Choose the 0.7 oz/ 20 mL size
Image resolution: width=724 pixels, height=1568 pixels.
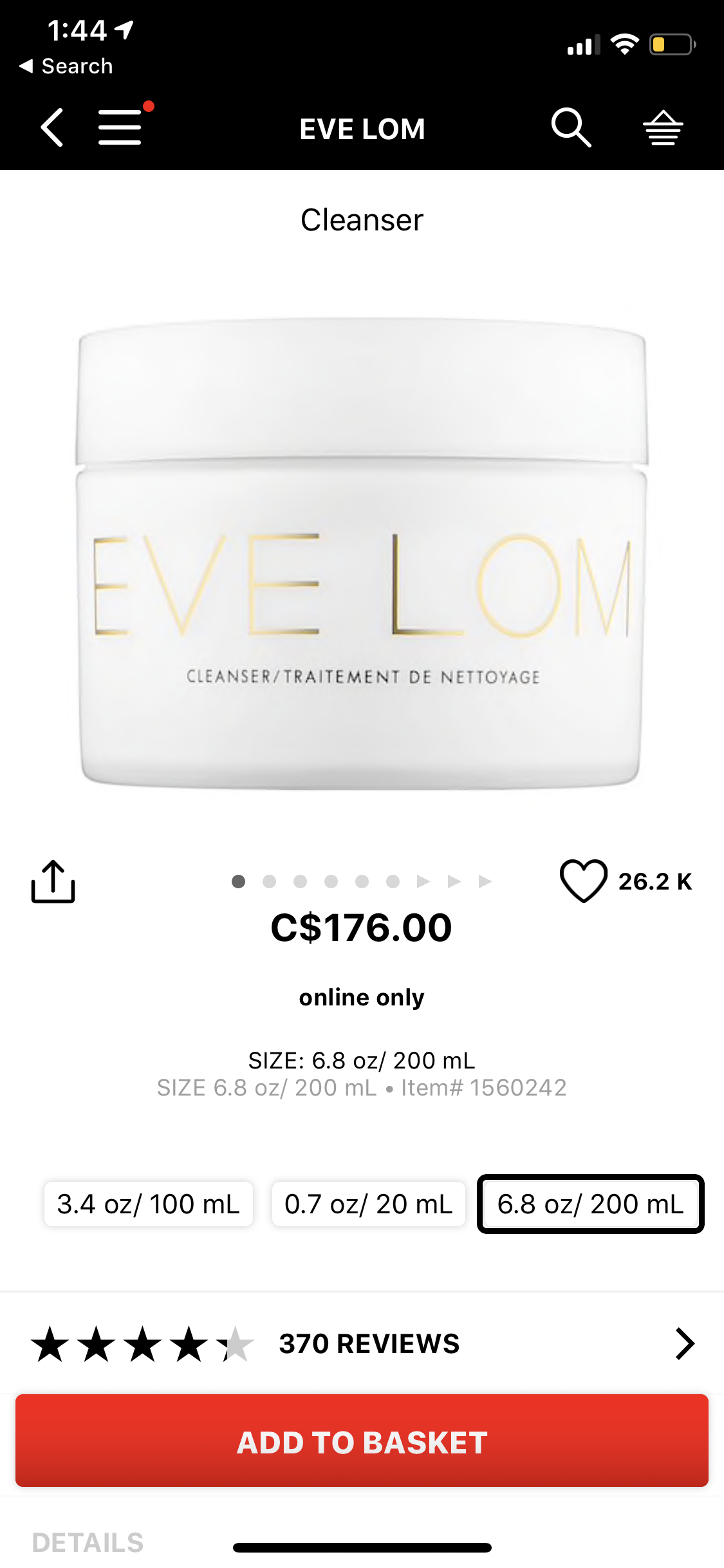(369, 1204)
